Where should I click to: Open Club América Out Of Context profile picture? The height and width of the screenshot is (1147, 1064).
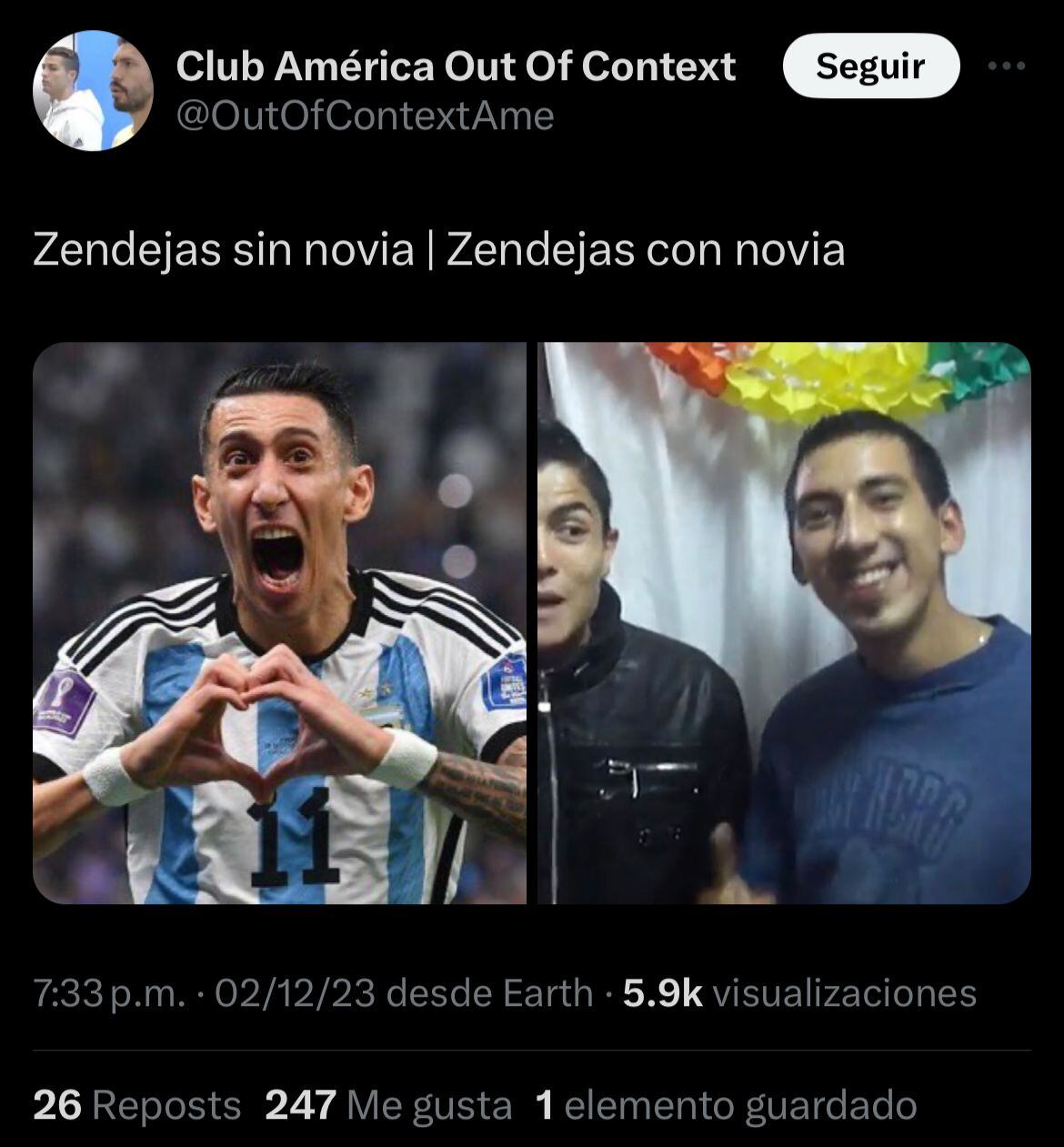[x=93, y=91]
